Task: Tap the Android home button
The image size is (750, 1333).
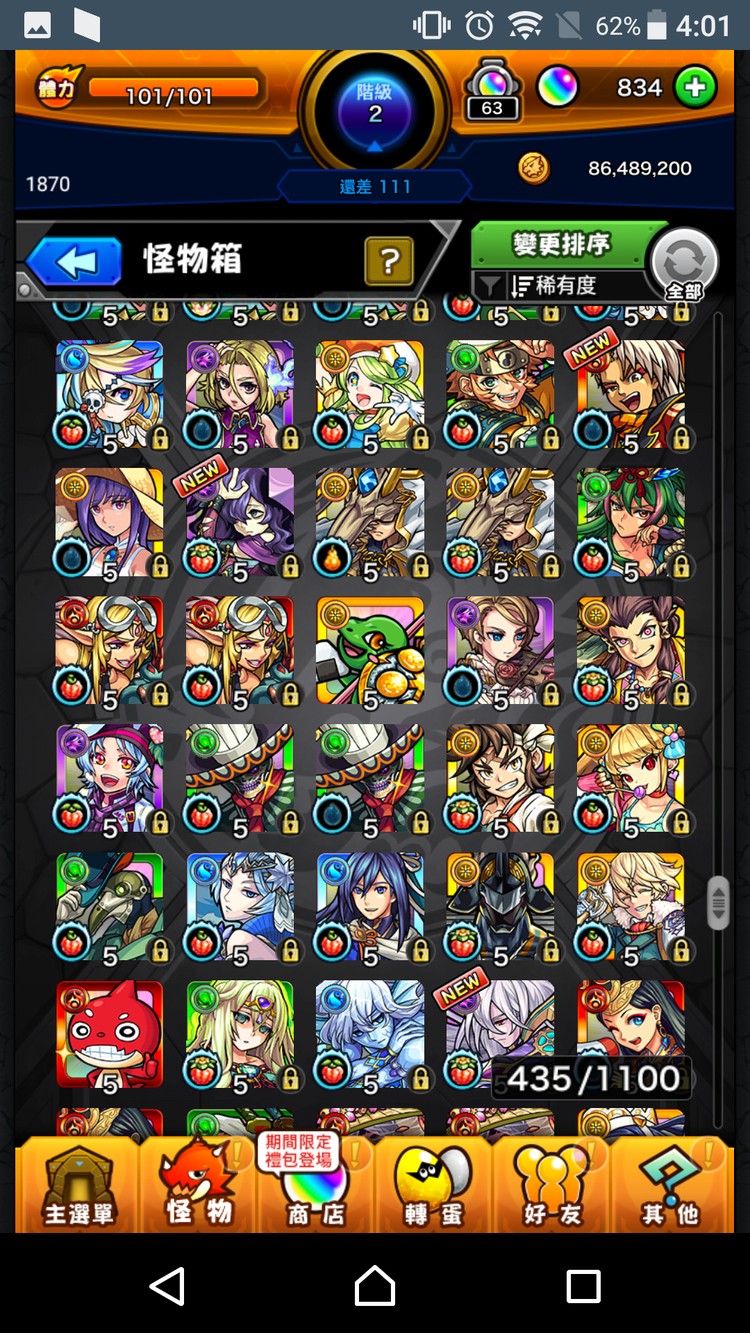Action: 375,1285
